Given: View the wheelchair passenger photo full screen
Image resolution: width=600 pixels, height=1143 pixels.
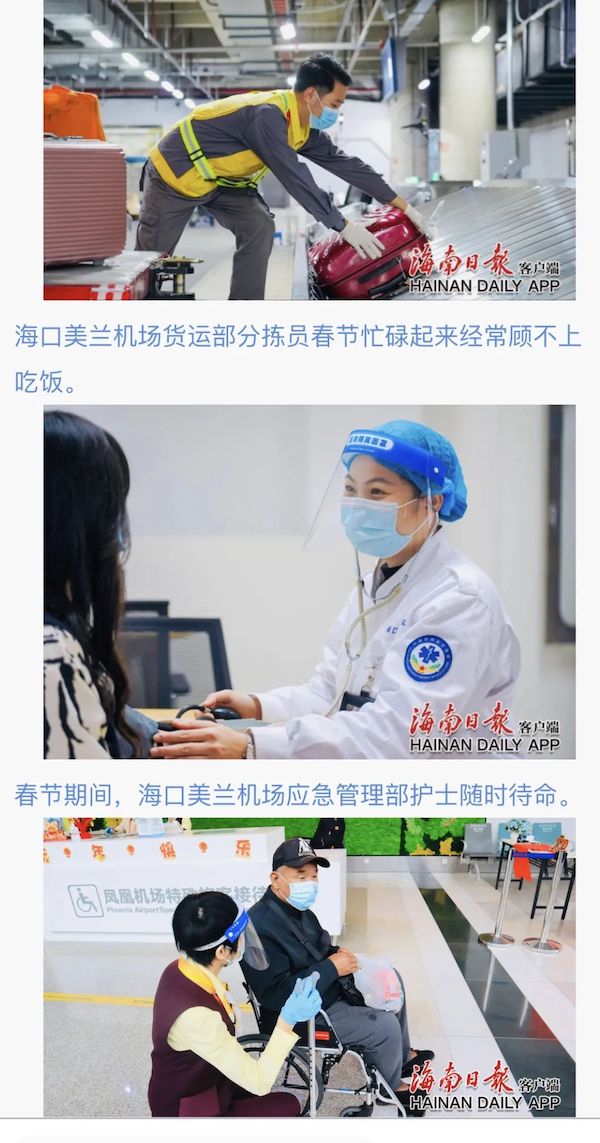Looking at the screenshot, I should coord(309,966).
